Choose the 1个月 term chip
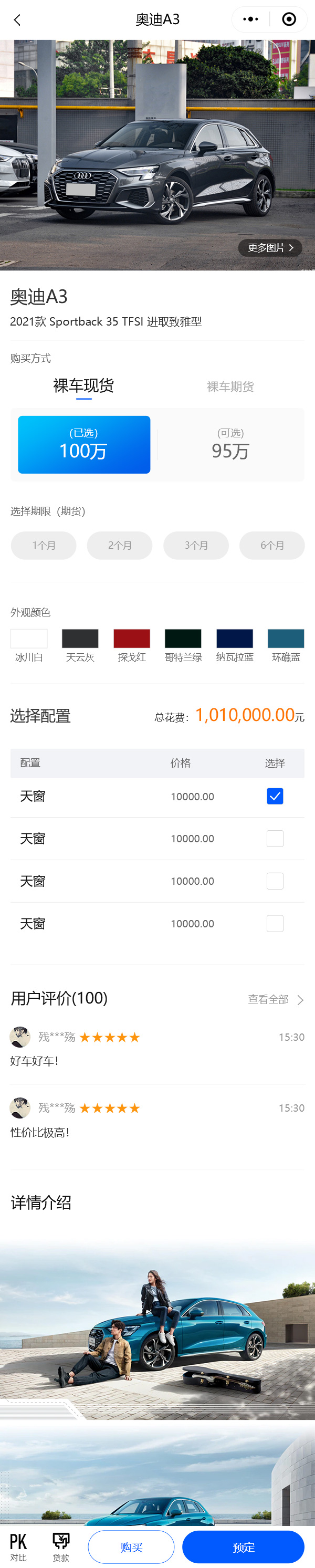The image size is (315, 1568). [x=44, y=546]
